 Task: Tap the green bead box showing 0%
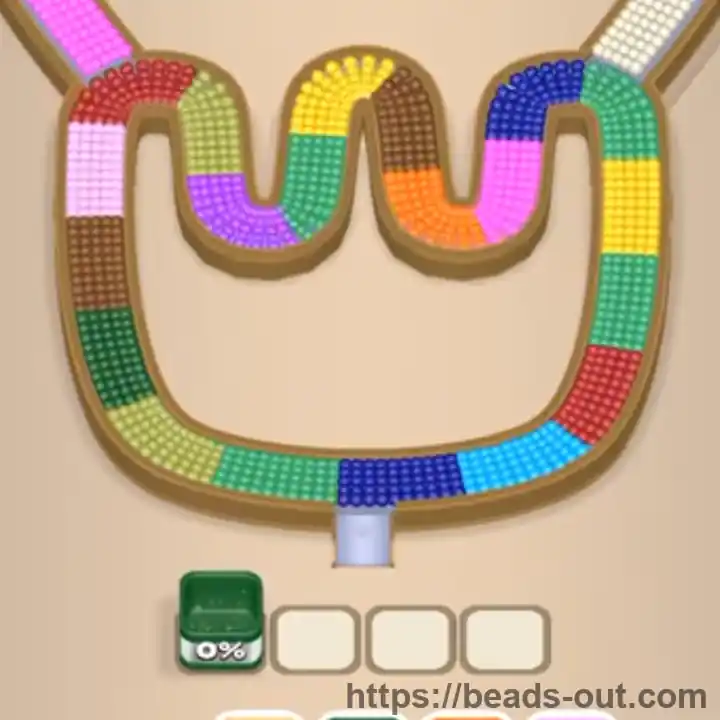coord(220,620)
